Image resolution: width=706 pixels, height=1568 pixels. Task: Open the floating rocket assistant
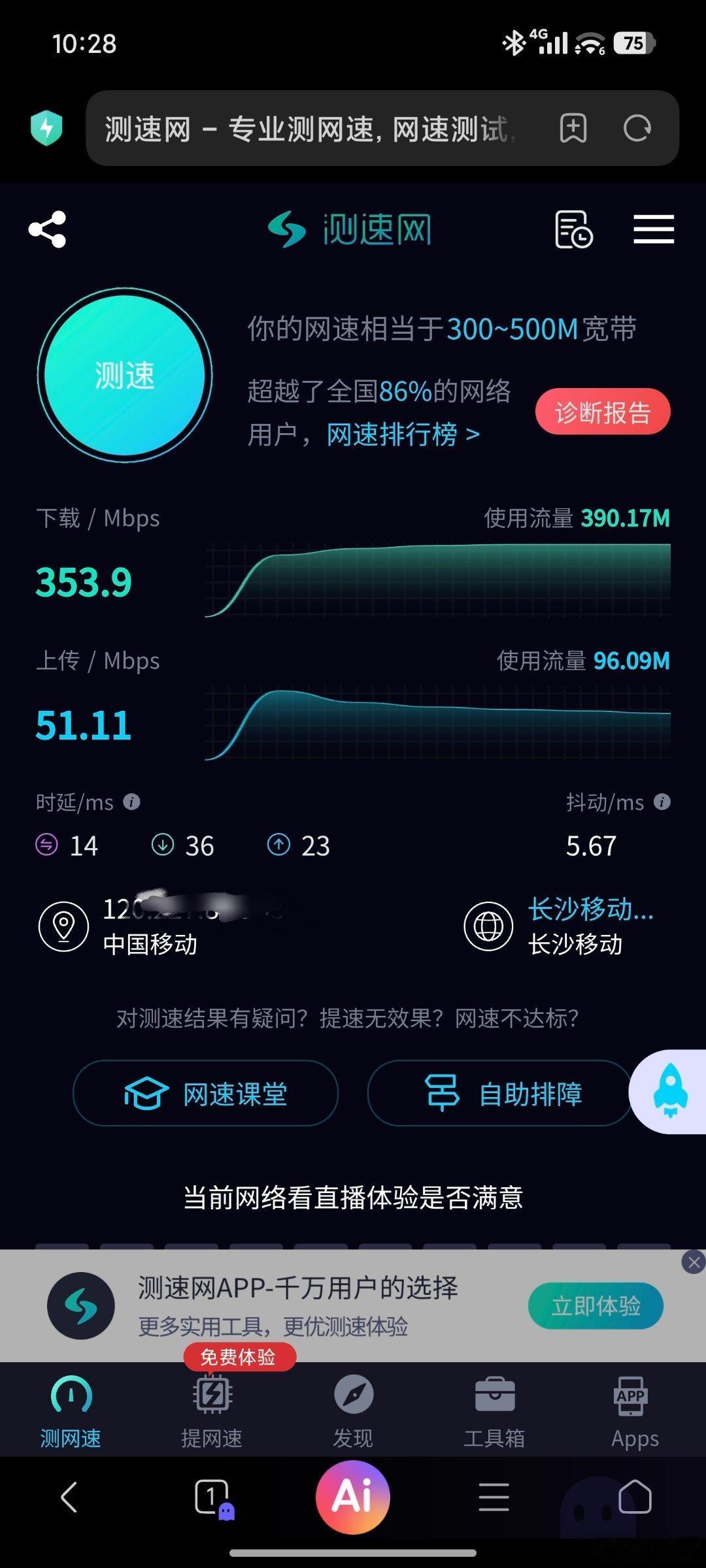tap(668, 1092)
